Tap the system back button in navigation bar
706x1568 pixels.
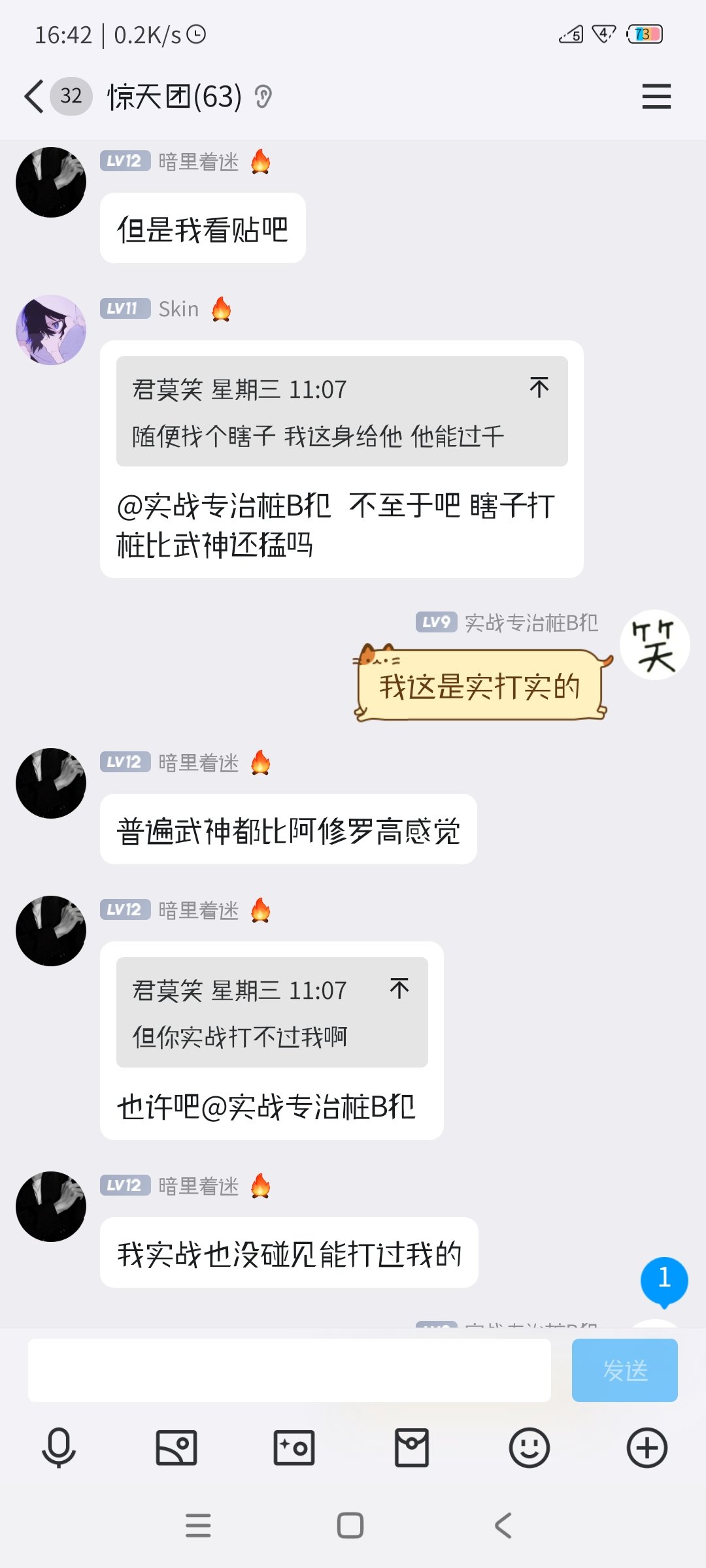pyautogui.click(x=503, y=1526)
